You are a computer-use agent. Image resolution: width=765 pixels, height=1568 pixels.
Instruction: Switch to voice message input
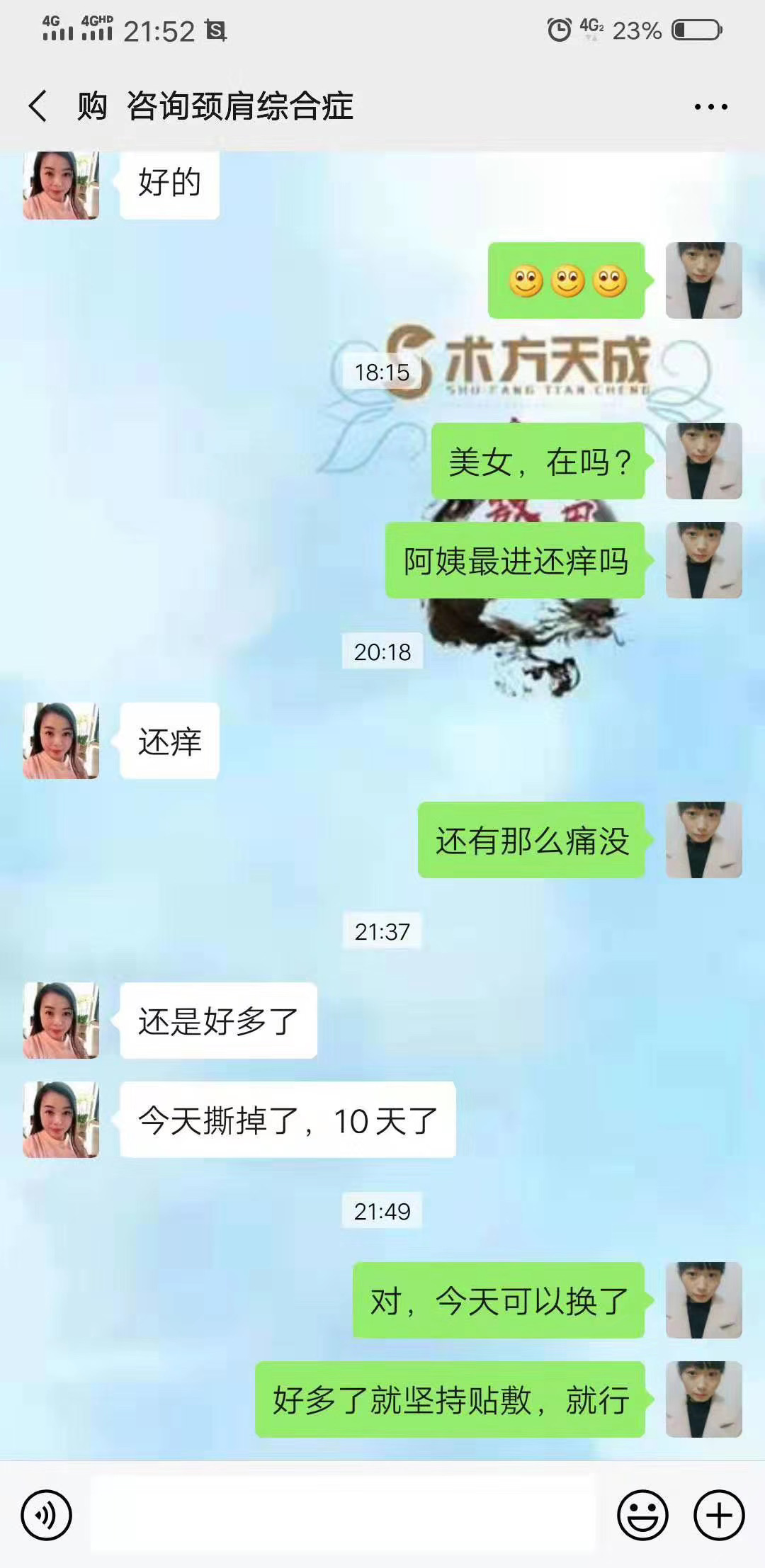(x=47, y=1515)
